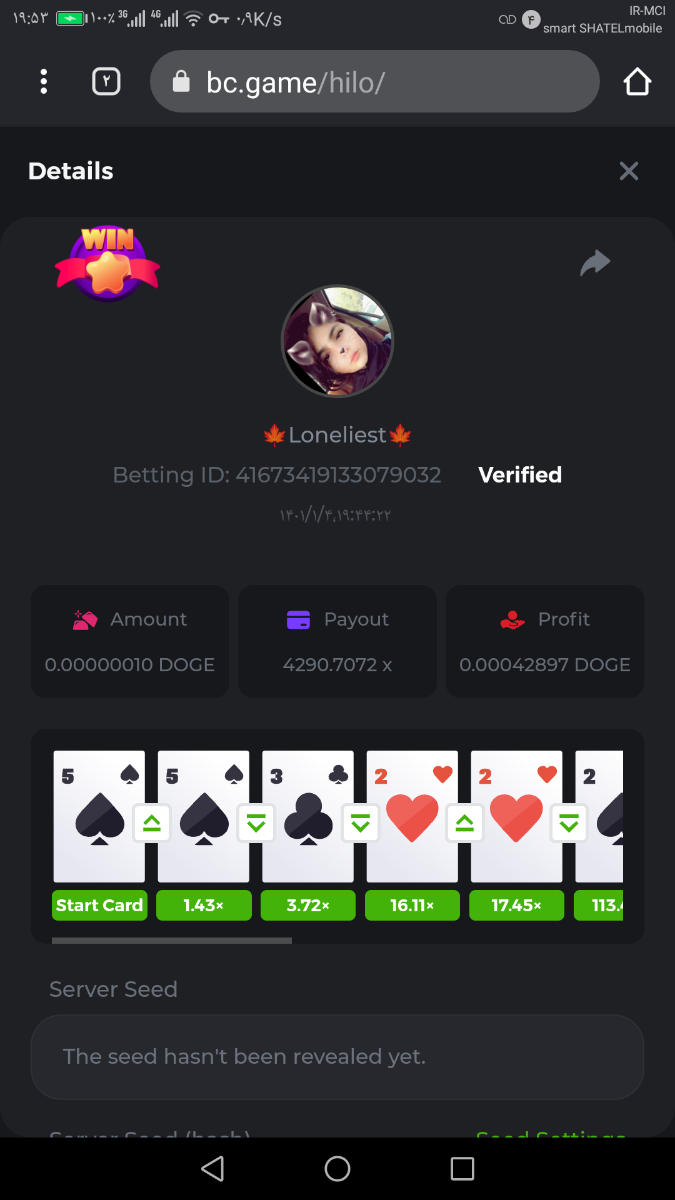Viewport: 675px width, 1200px height.
Task: Share this winning bet result
Action: pyautogui.click(x=595, y=263)
